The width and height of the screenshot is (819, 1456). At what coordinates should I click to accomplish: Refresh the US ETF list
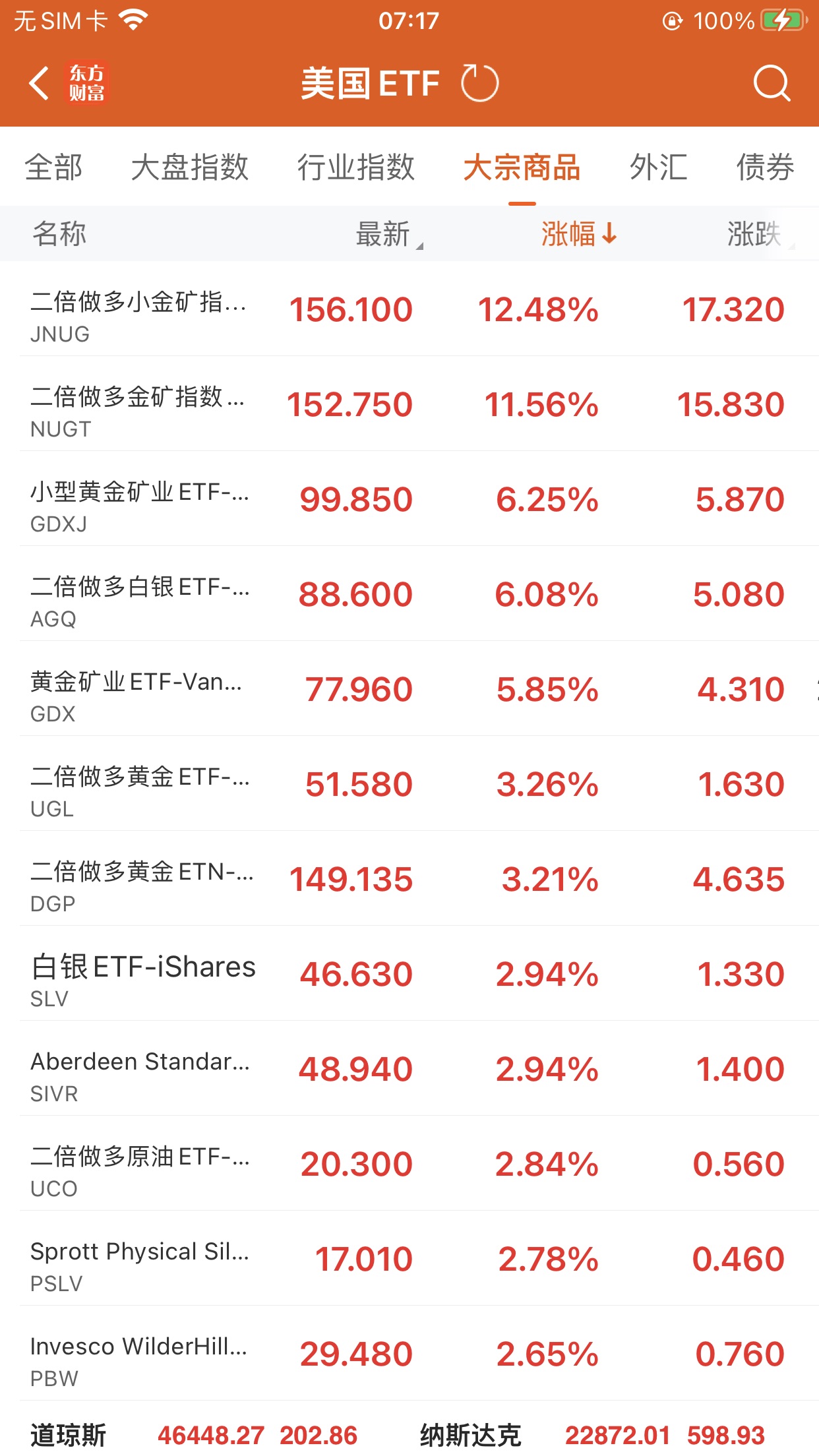coord(479,84)
